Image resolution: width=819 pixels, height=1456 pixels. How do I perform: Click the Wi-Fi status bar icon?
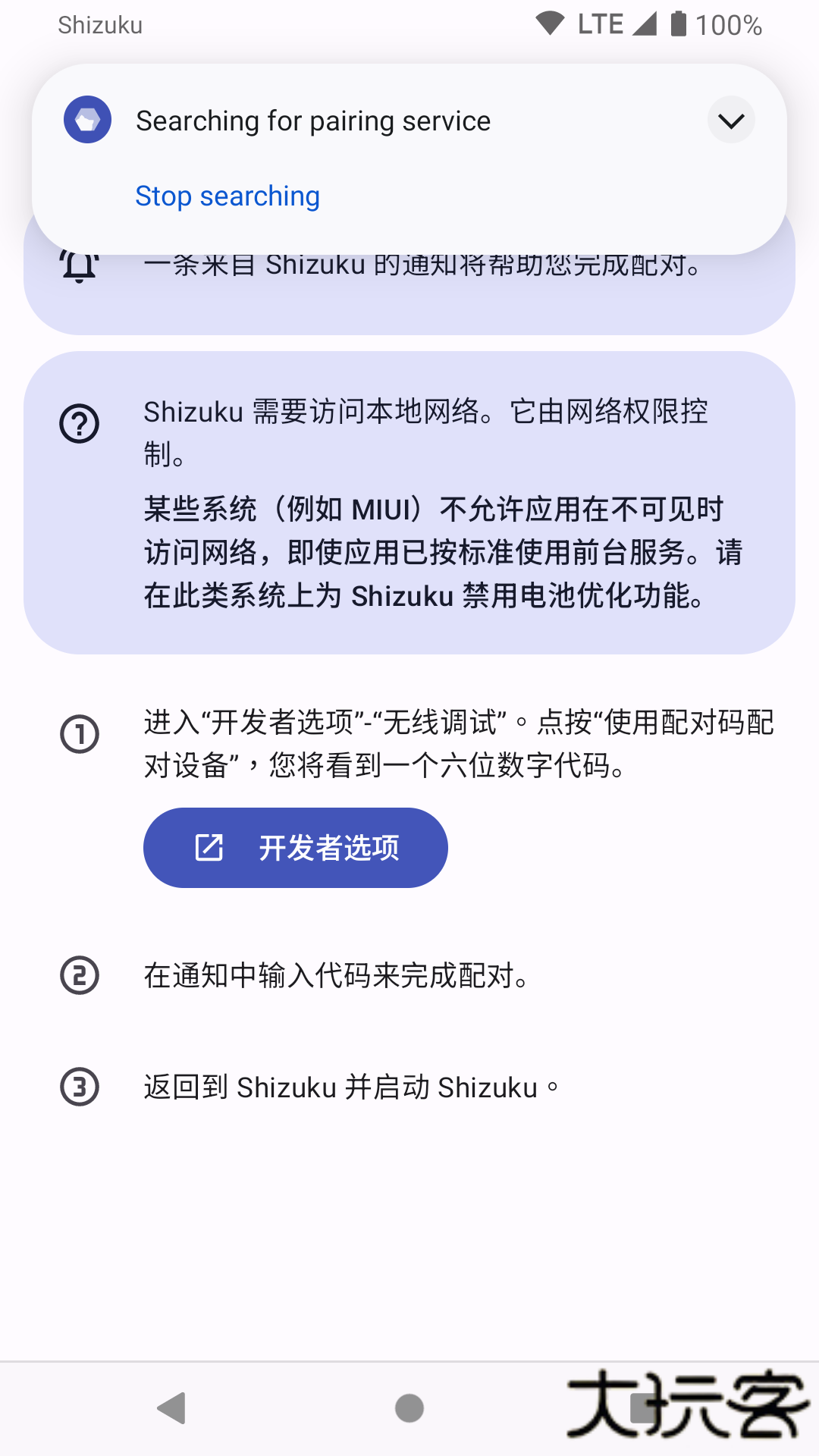[x=551, y=23]
